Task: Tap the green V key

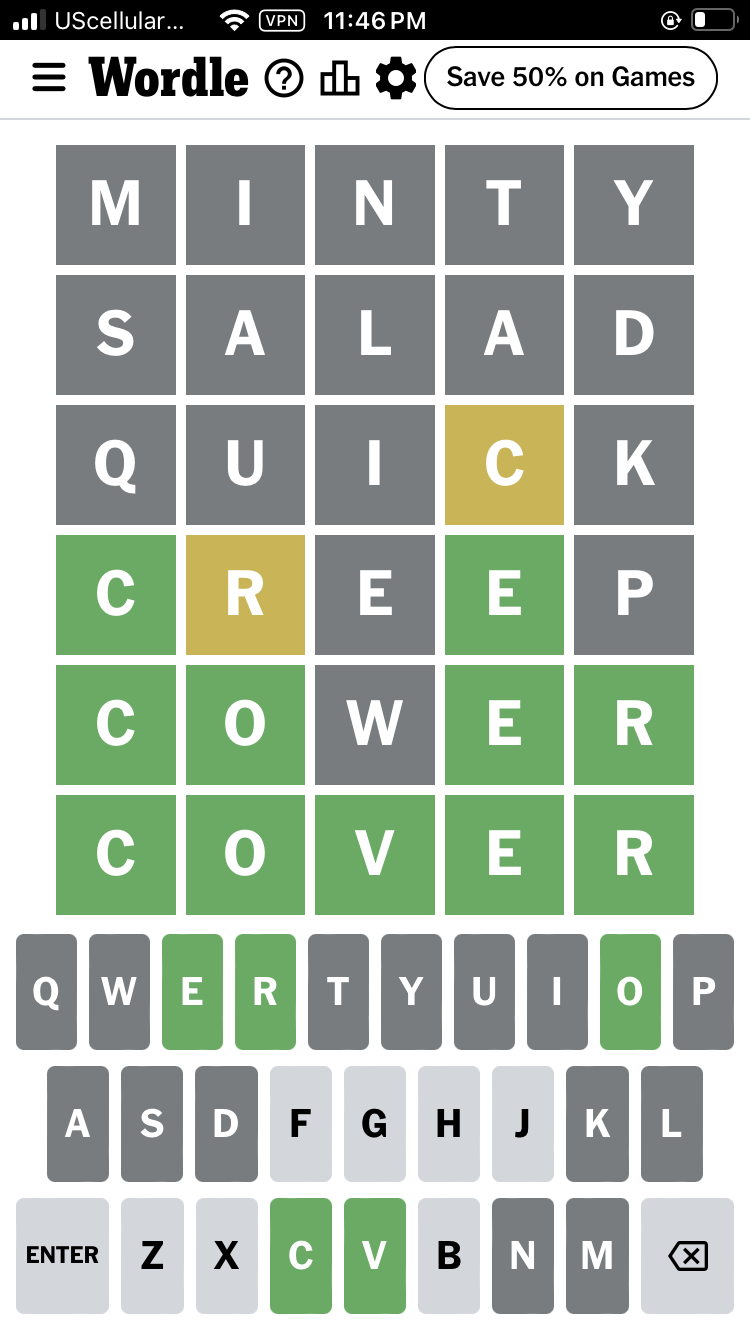Action: tap(374, 1256)
